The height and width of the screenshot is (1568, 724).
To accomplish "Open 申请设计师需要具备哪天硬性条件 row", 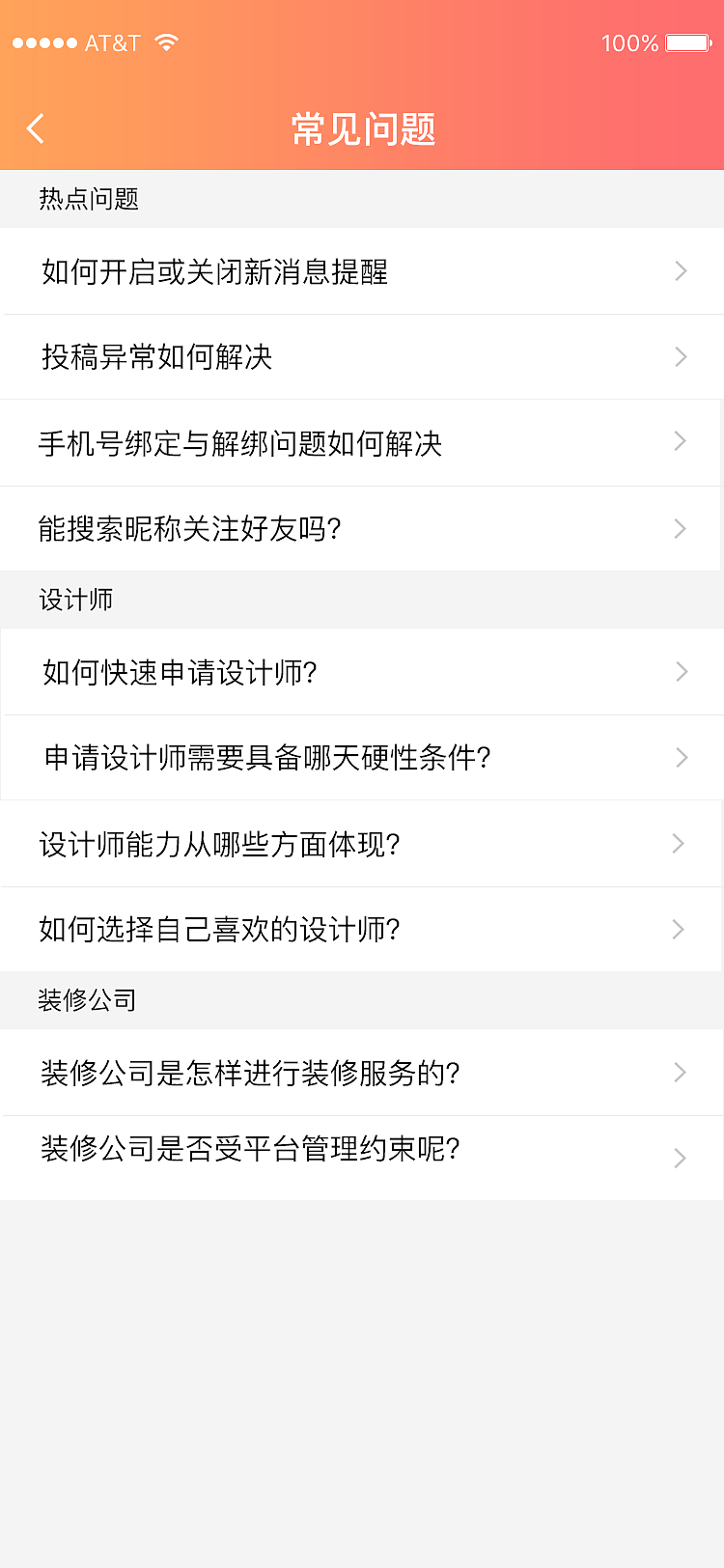I will [362, 758].
